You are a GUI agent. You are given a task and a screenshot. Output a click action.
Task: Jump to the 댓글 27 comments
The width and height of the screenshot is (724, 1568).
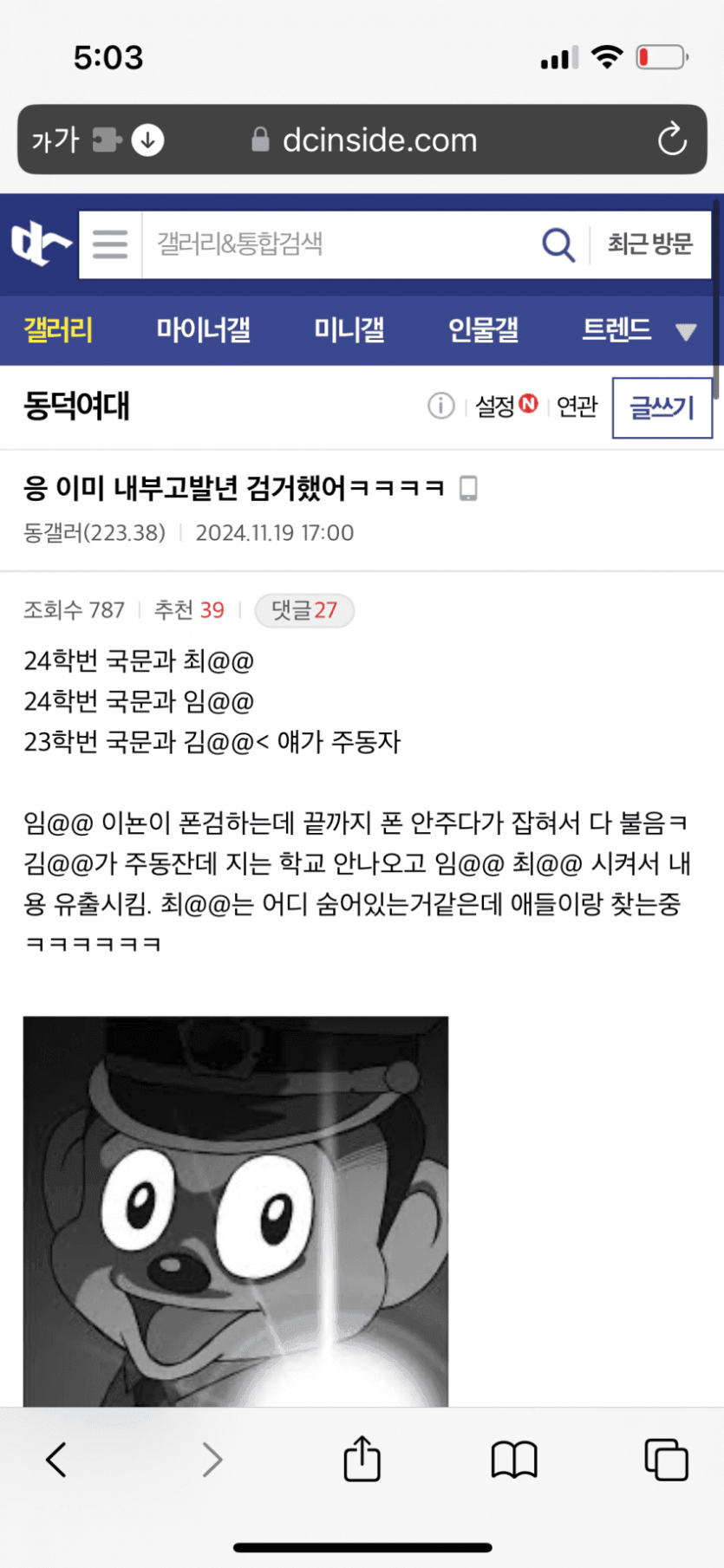(x=303, y=610)
